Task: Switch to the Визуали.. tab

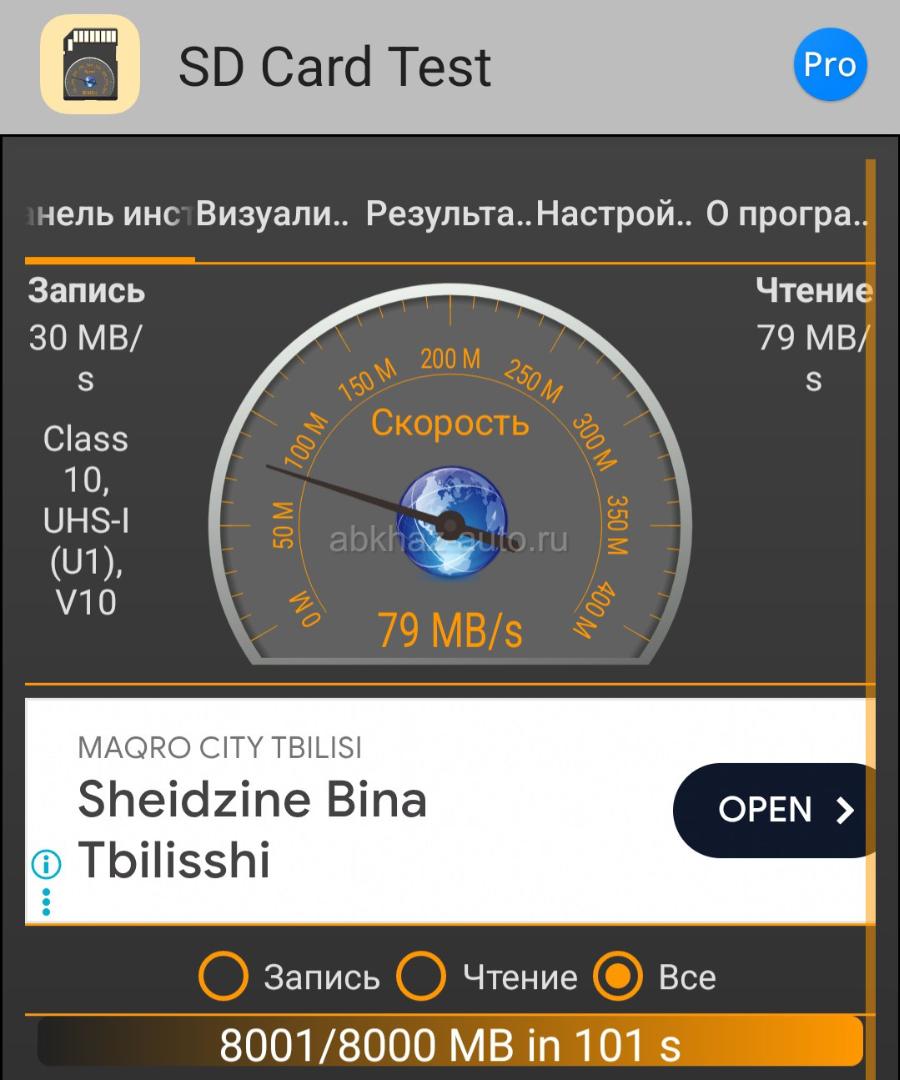Action: 272,214
